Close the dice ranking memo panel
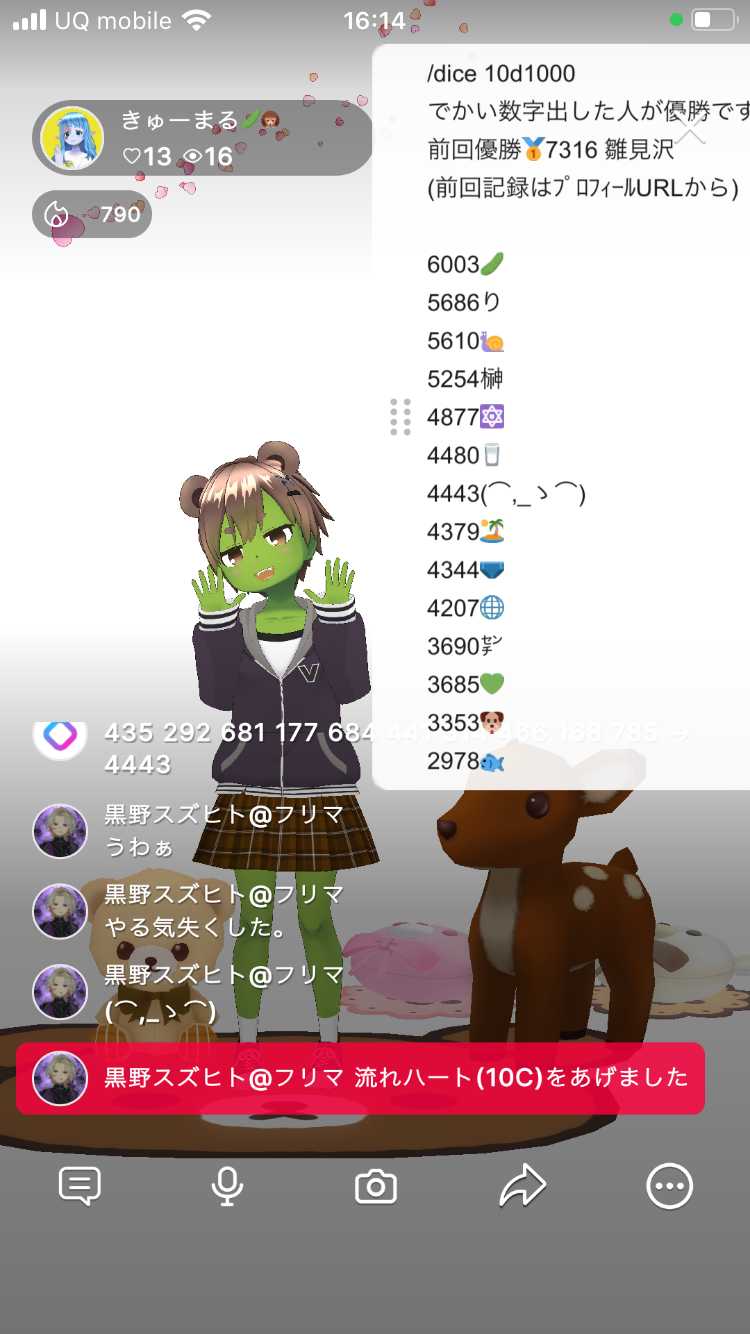 [x=691, y=129]
